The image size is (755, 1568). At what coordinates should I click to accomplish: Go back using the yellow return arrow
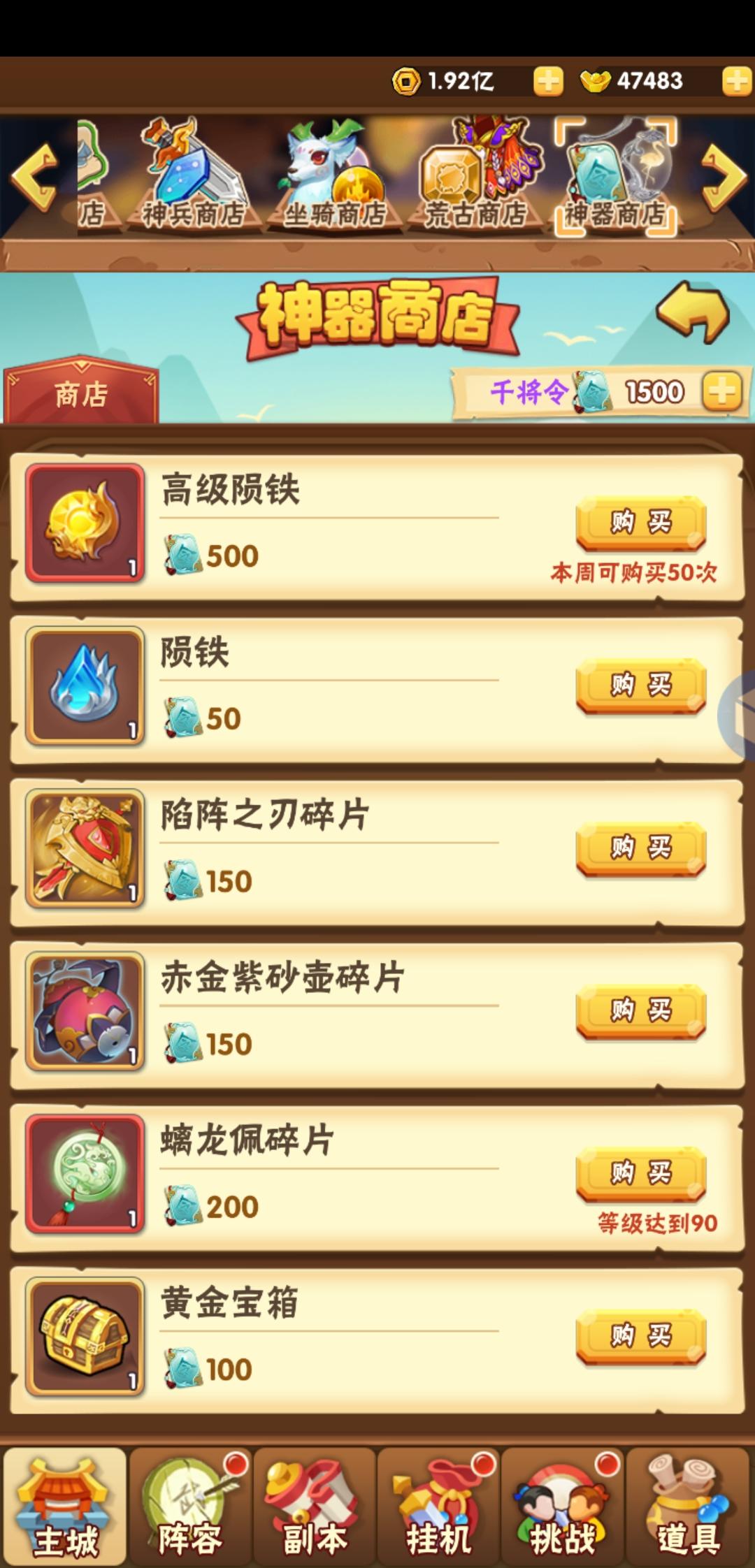pyautogui.click(x=692, y=314)
